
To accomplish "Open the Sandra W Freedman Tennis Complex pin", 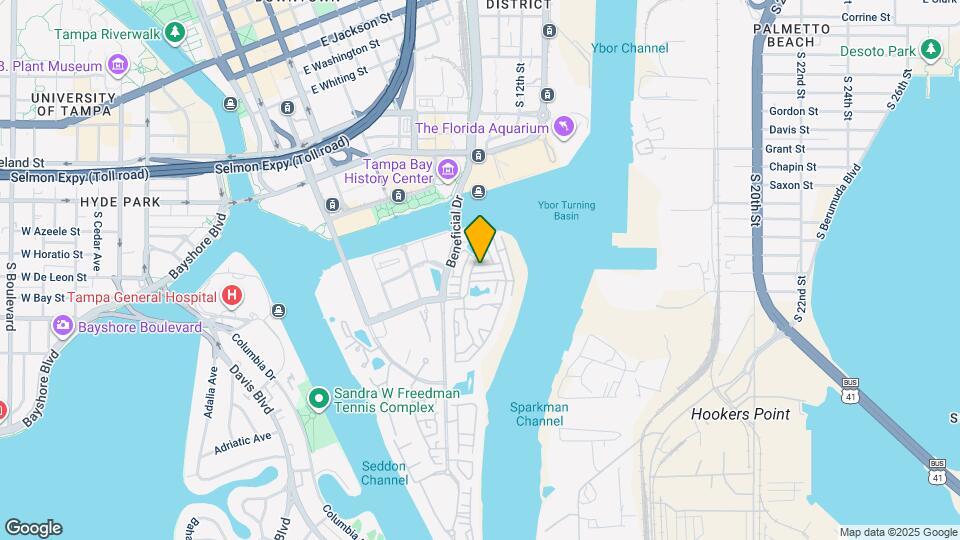I will (x=318, y=399).
